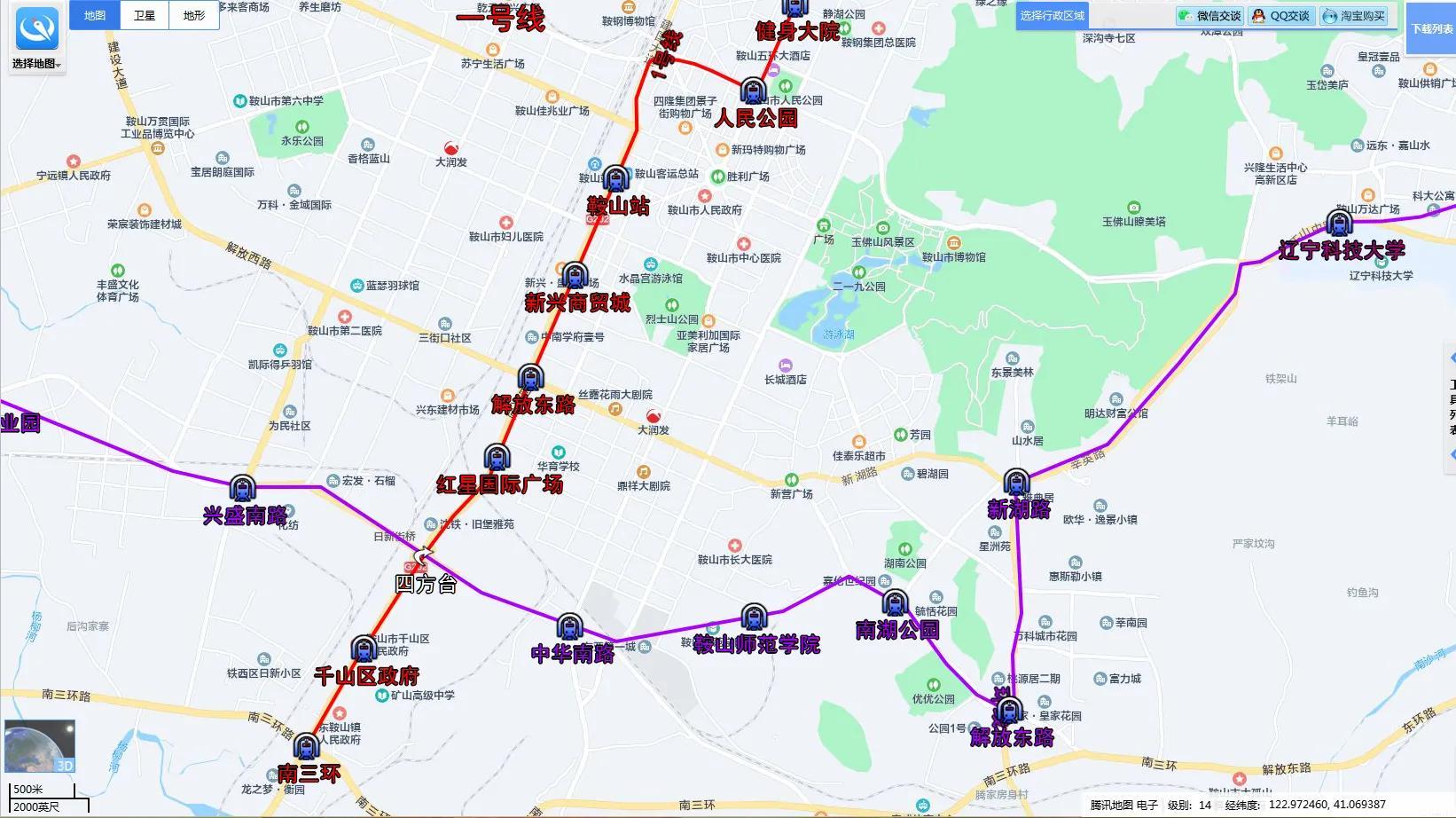Image resolution: width=1456 pixels, height=818 pixels.
Task: Select the 中华南路 station marker
Action: 569,627
